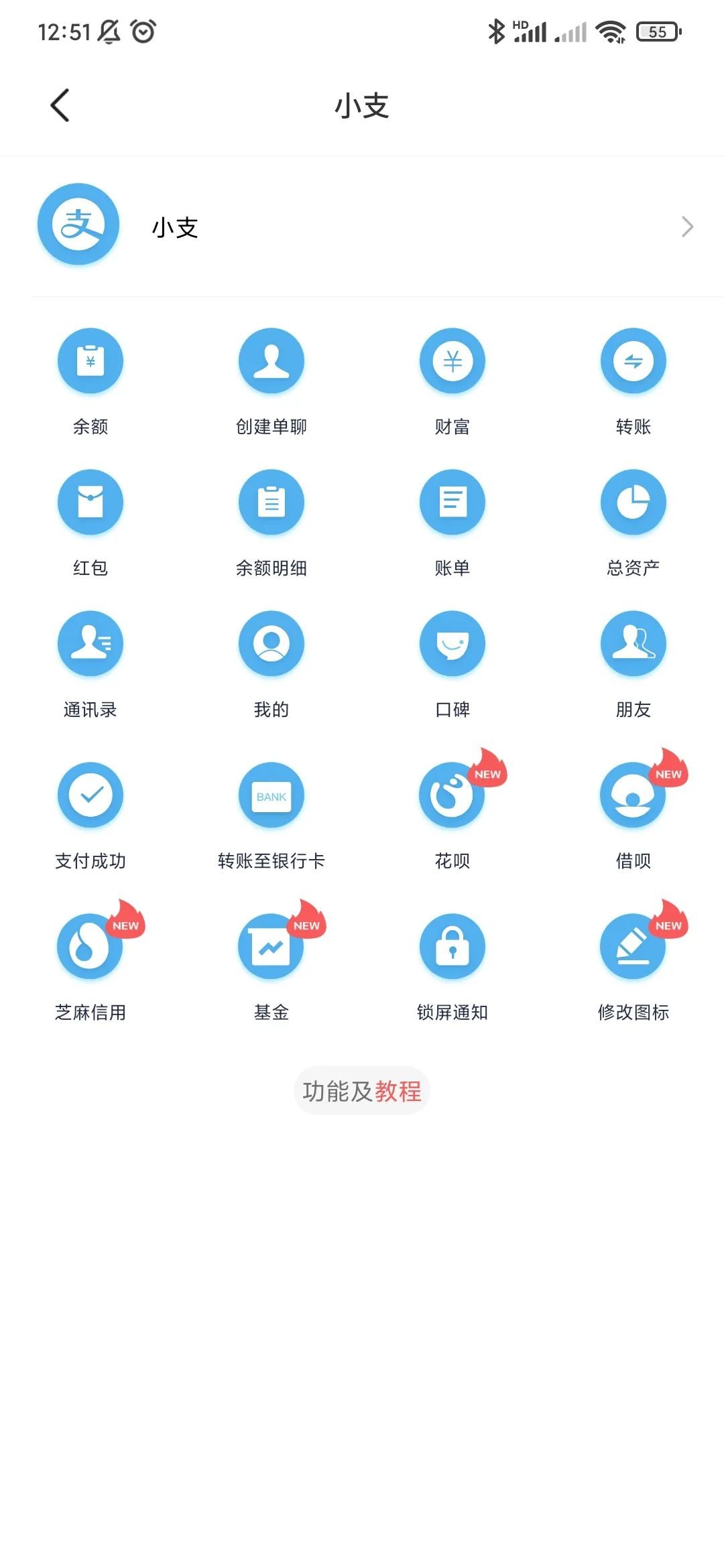Open the 通讯录 contacts icon

90,643
